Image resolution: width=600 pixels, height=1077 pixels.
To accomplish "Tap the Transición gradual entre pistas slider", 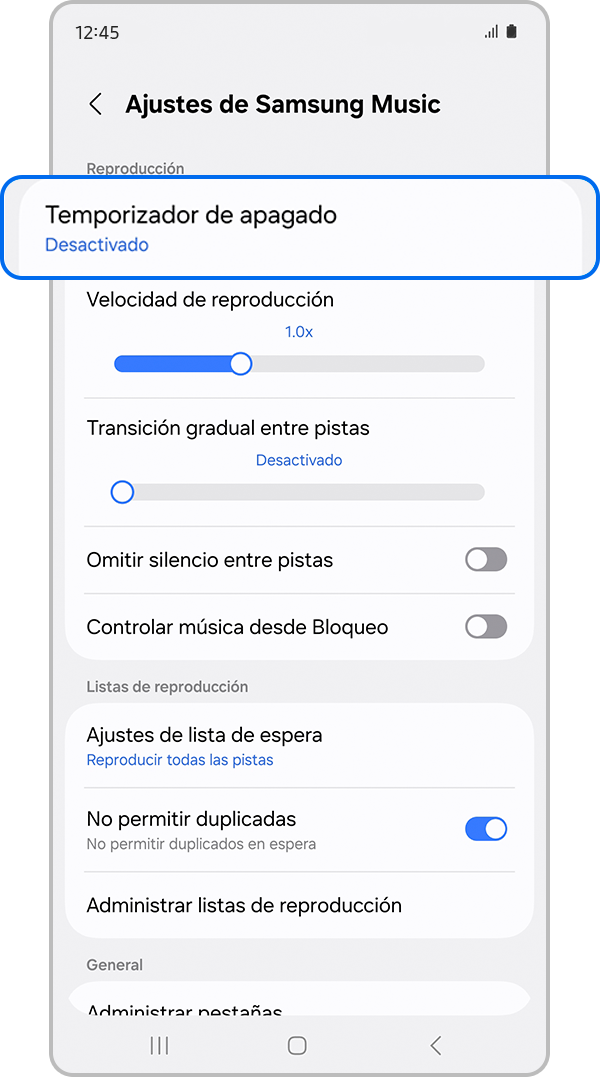I will 300,492.
